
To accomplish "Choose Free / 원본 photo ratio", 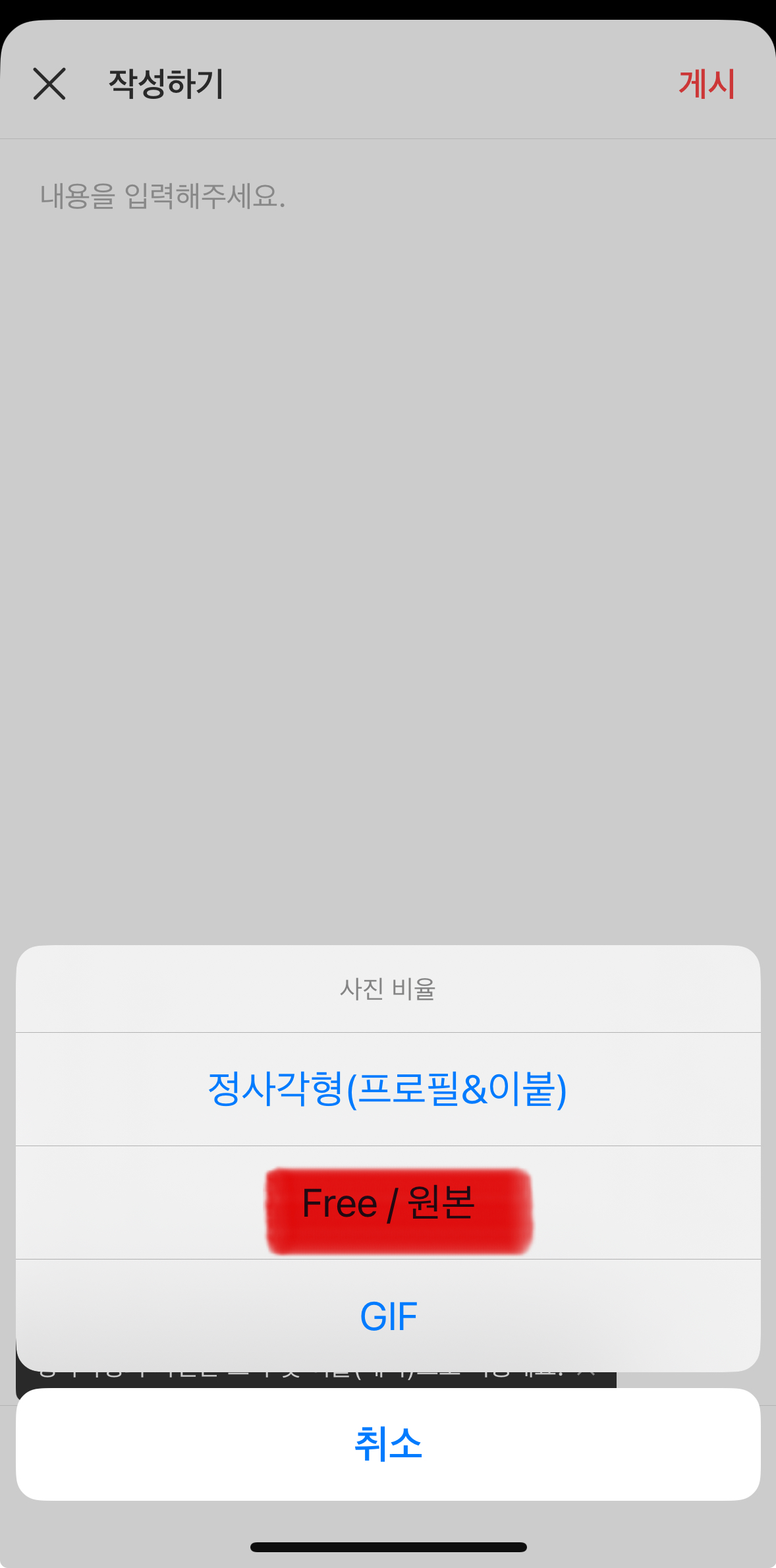I will (x=387, y=1203).
